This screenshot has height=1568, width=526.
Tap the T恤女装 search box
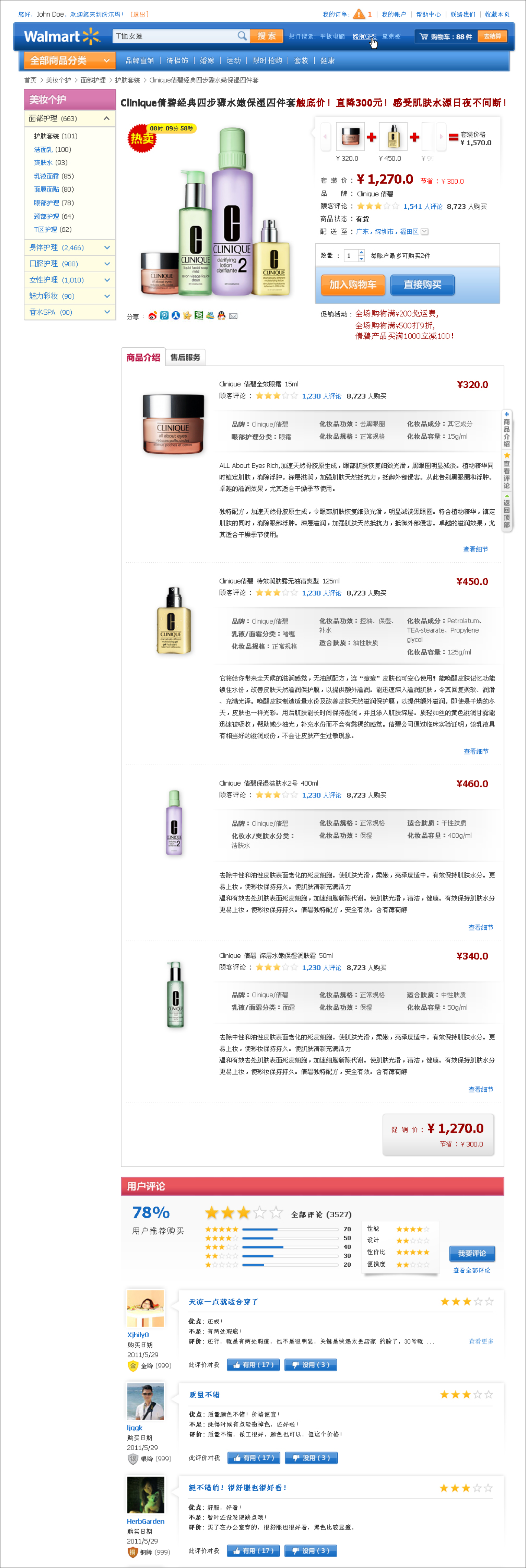coord(176,36)
